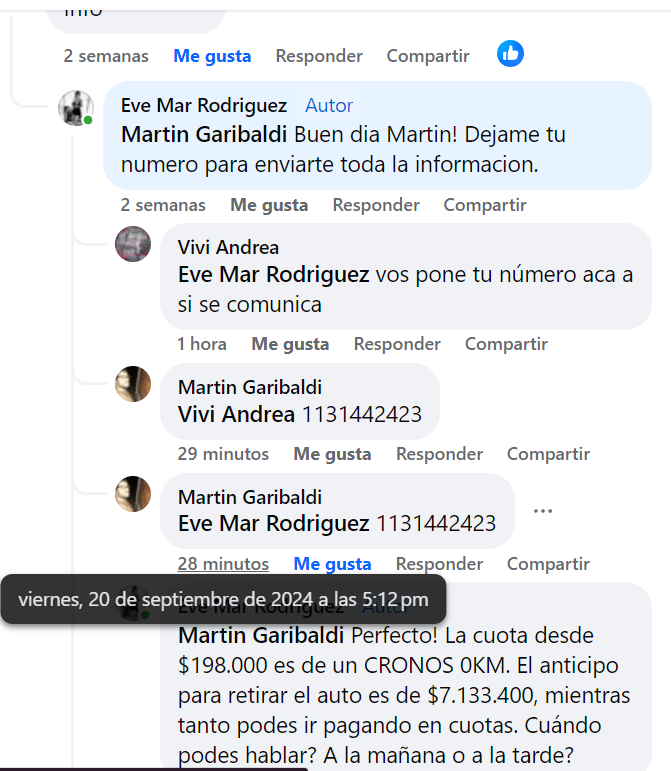
Task: Reply to Martin's 29 minutos comment
Action: point(439,454)
